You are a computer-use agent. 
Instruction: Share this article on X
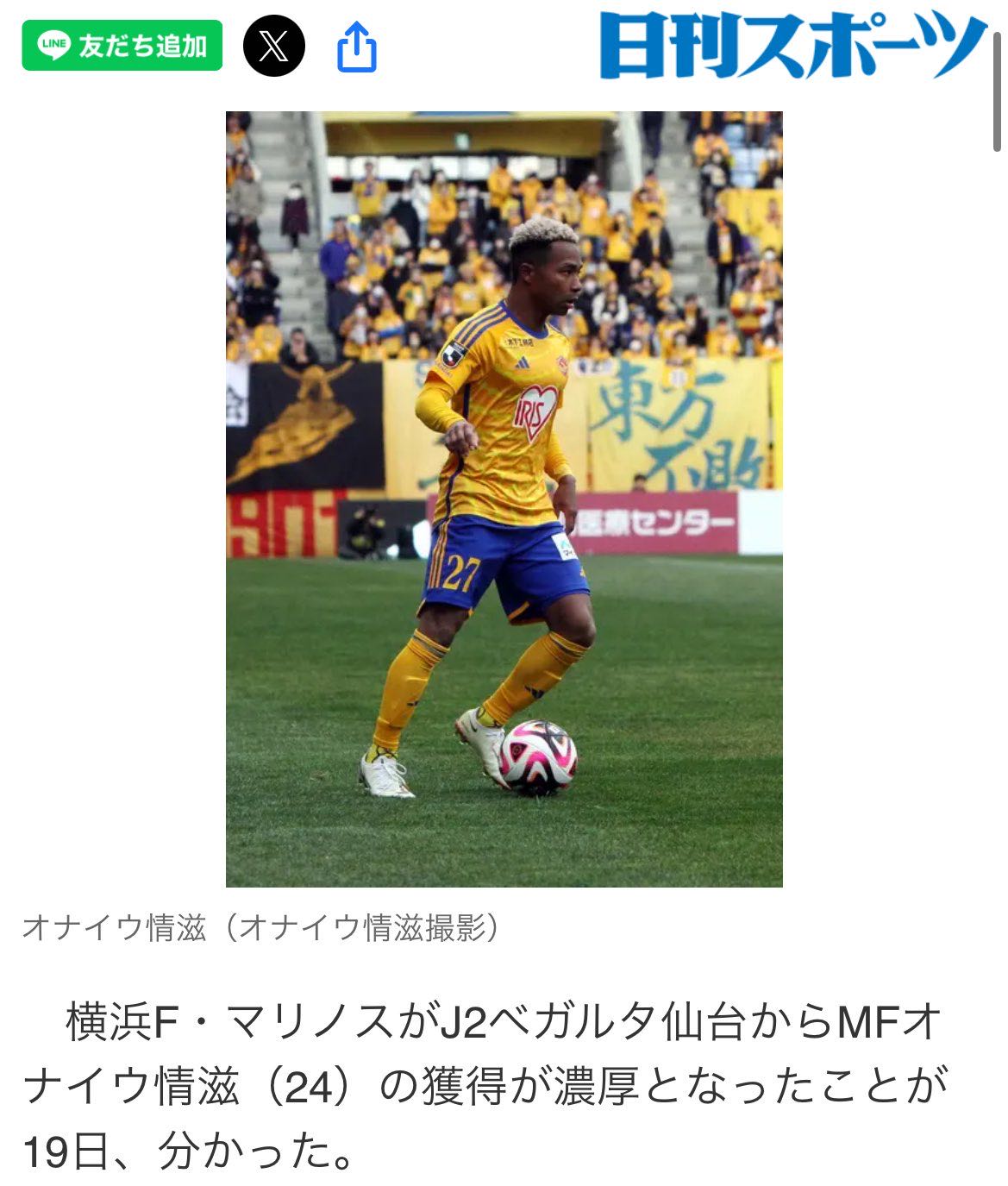coord(273,46)
